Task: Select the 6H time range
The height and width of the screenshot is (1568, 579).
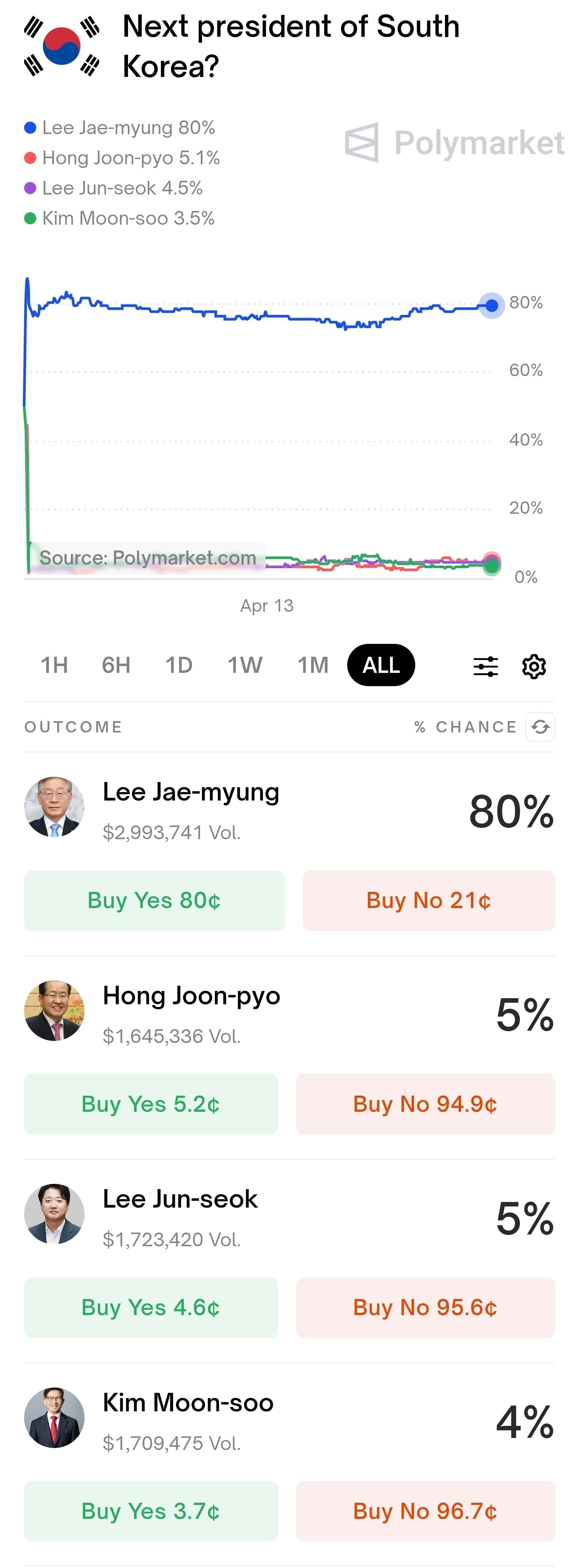Action: coord(116,665)
